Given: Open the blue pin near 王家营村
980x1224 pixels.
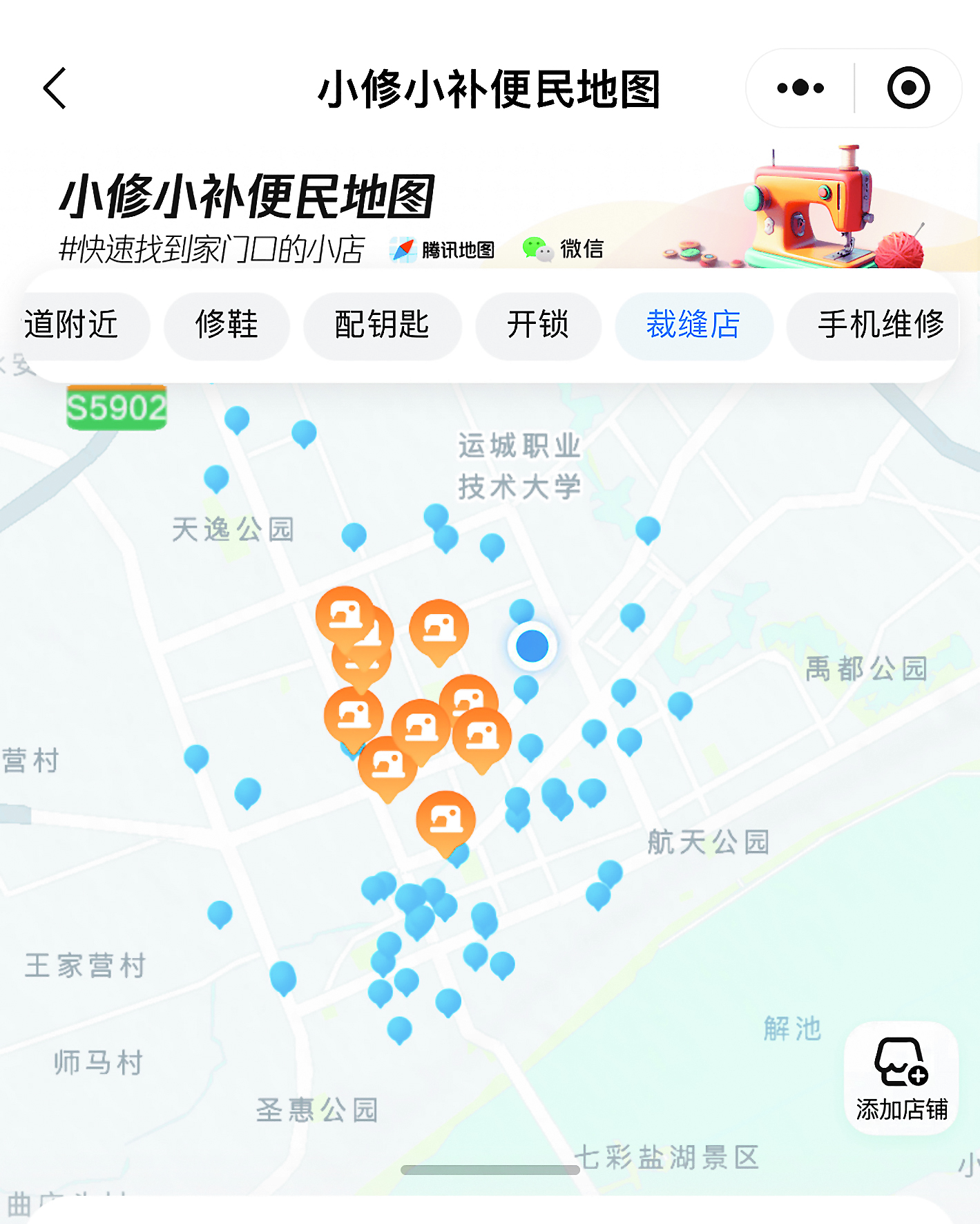Looking at the screenshot, I should tap(220, 912).
